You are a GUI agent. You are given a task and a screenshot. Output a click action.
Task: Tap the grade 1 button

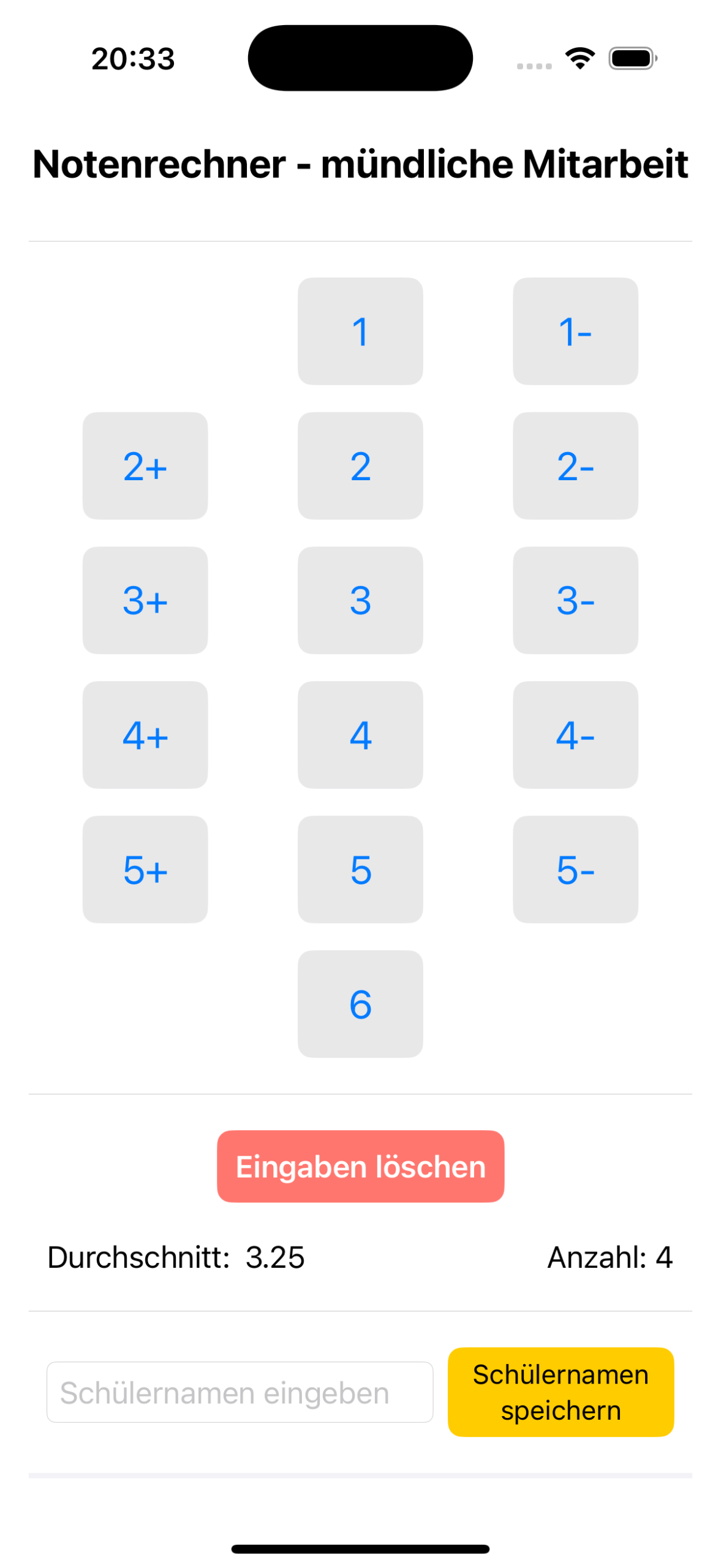click(x=360, y=331)
